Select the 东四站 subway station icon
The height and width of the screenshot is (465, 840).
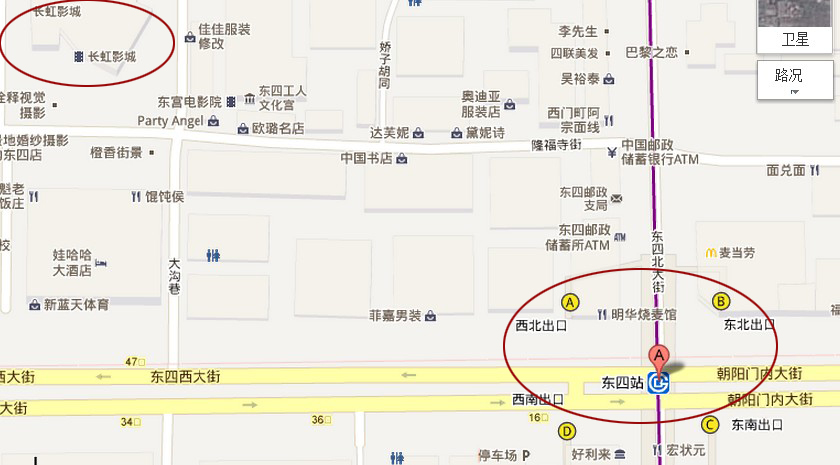click(659, 383)
